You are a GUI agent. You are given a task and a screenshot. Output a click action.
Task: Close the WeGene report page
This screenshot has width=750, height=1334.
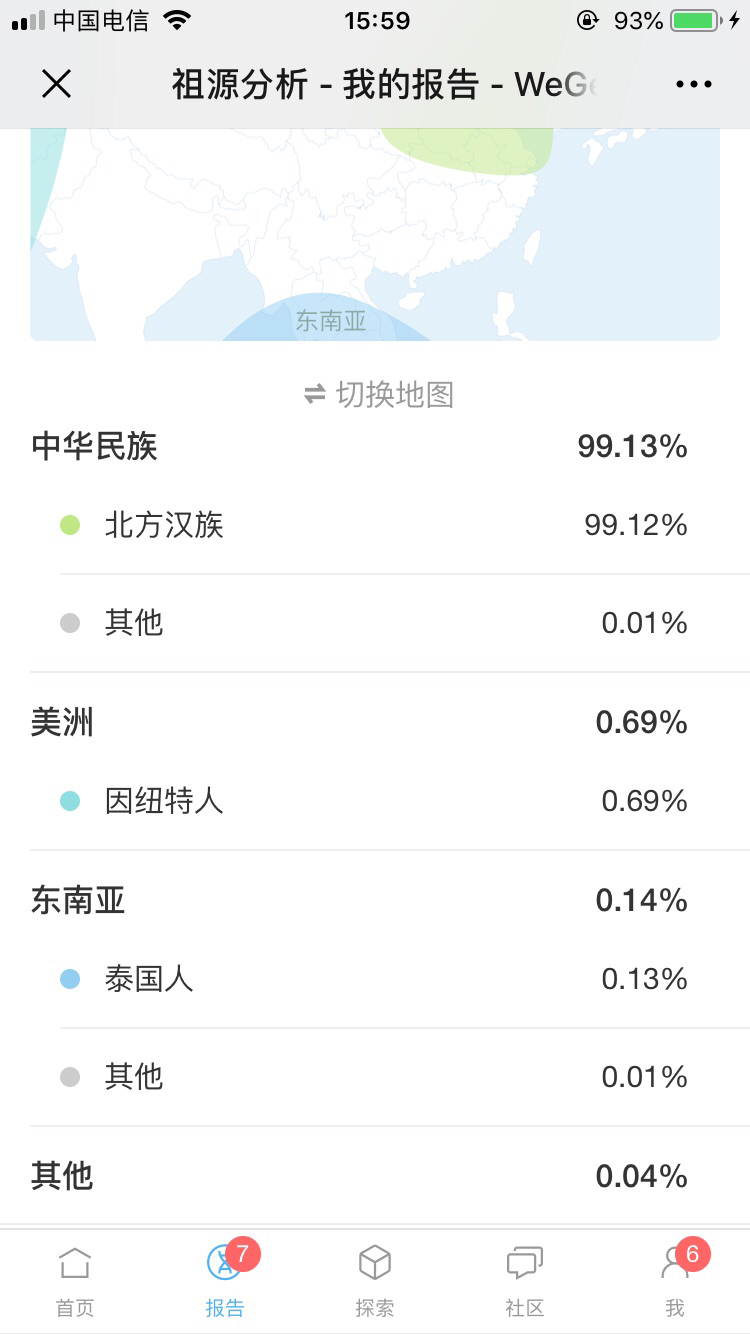tap(57, 85)
